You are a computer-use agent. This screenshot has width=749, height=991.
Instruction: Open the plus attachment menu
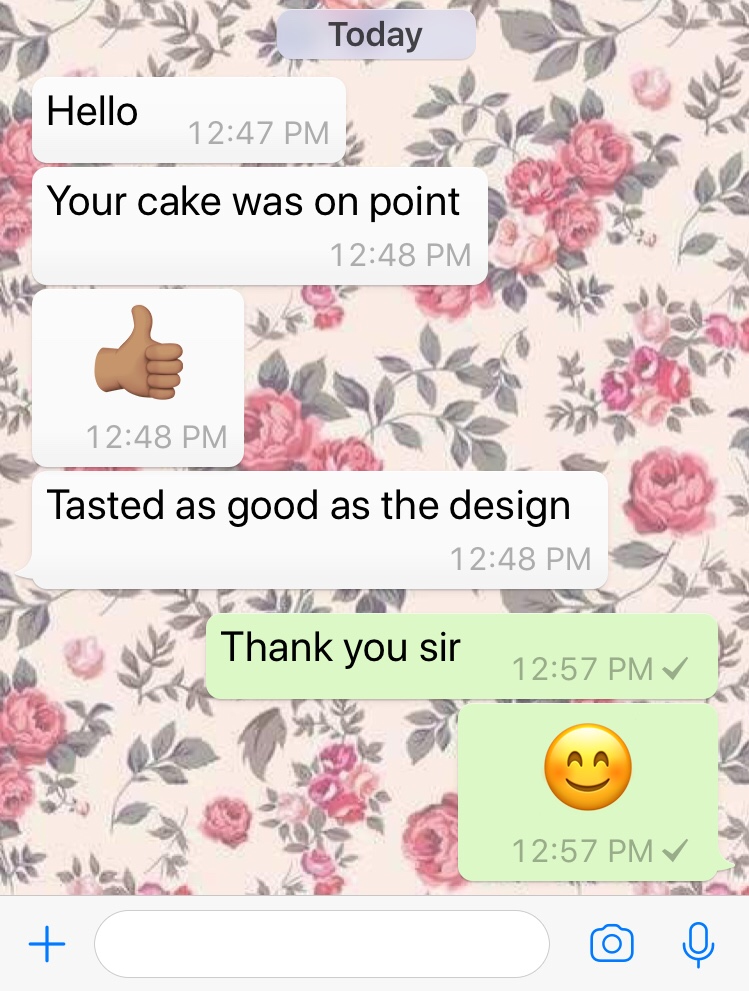47,944
